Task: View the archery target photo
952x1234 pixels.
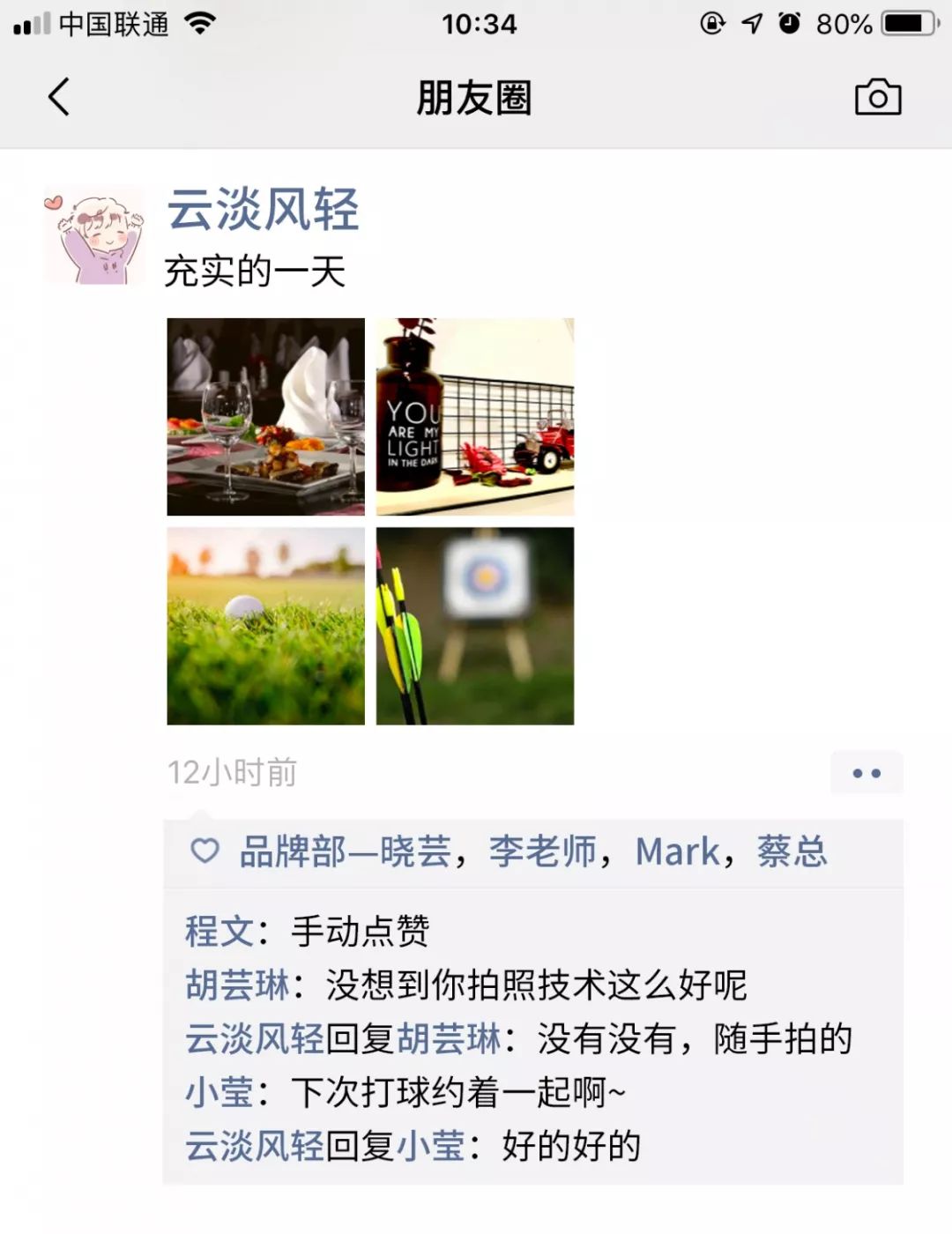Action: (475, 626)
